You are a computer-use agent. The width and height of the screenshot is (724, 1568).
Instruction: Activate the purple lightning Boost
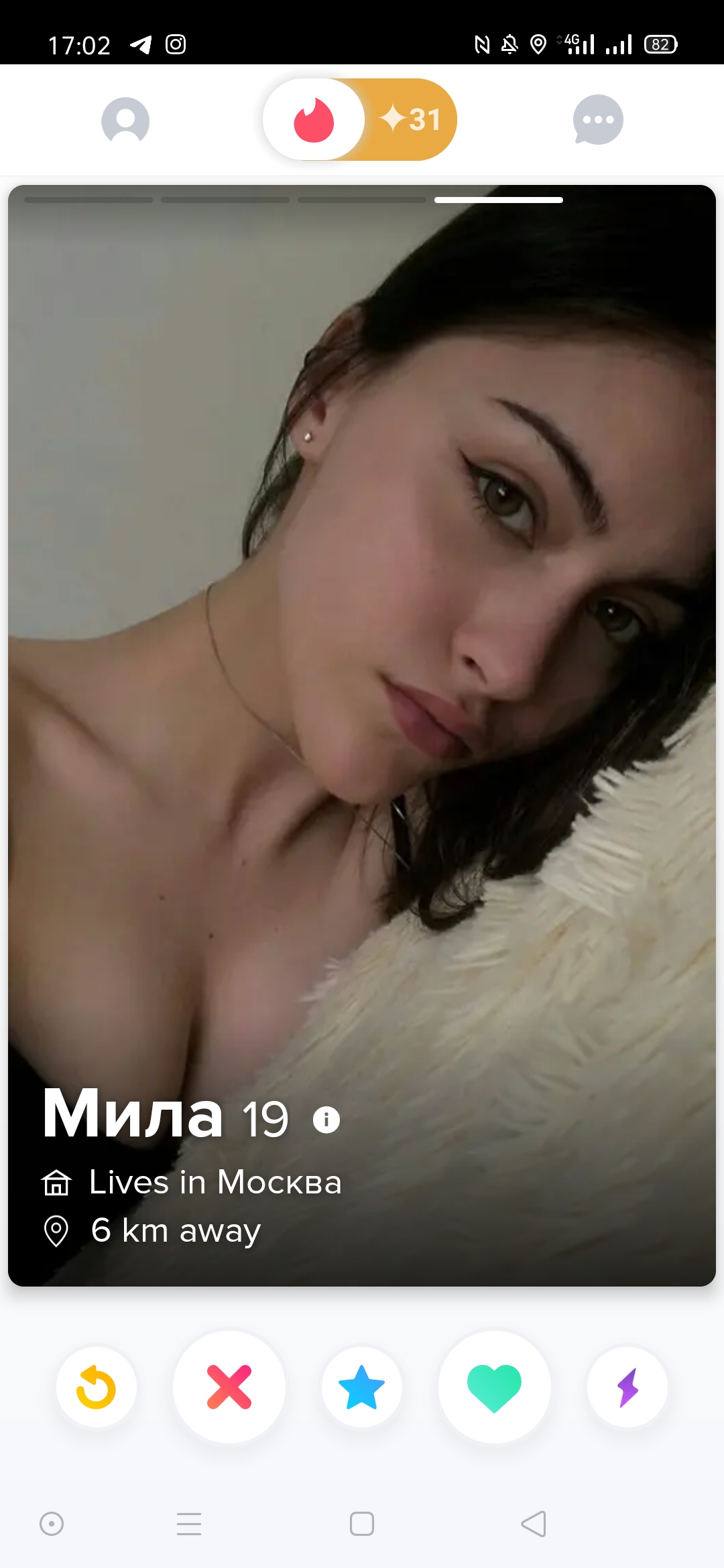[x=627, y=1386]
